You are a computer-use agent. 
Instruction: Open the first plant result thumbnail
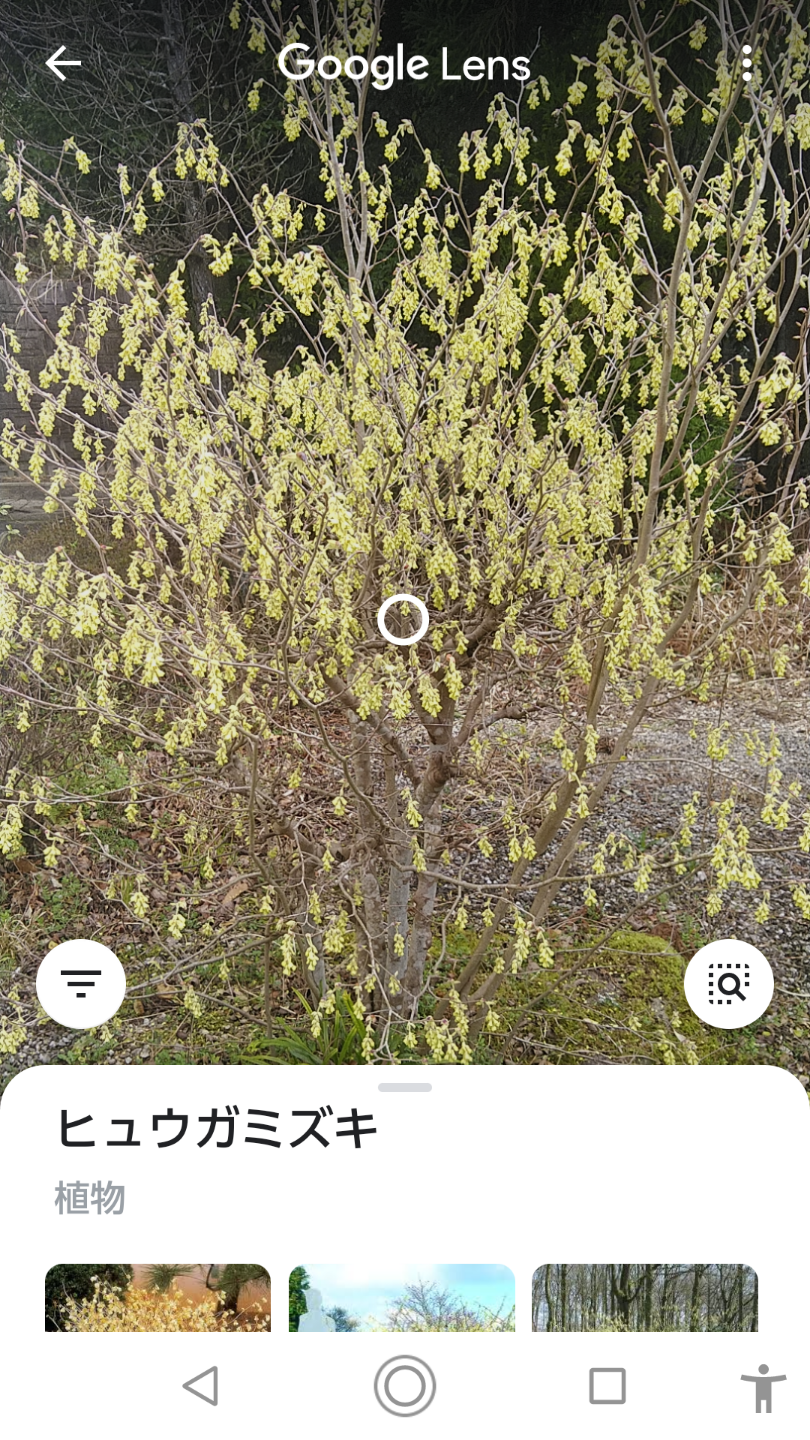coord(158,1298)
